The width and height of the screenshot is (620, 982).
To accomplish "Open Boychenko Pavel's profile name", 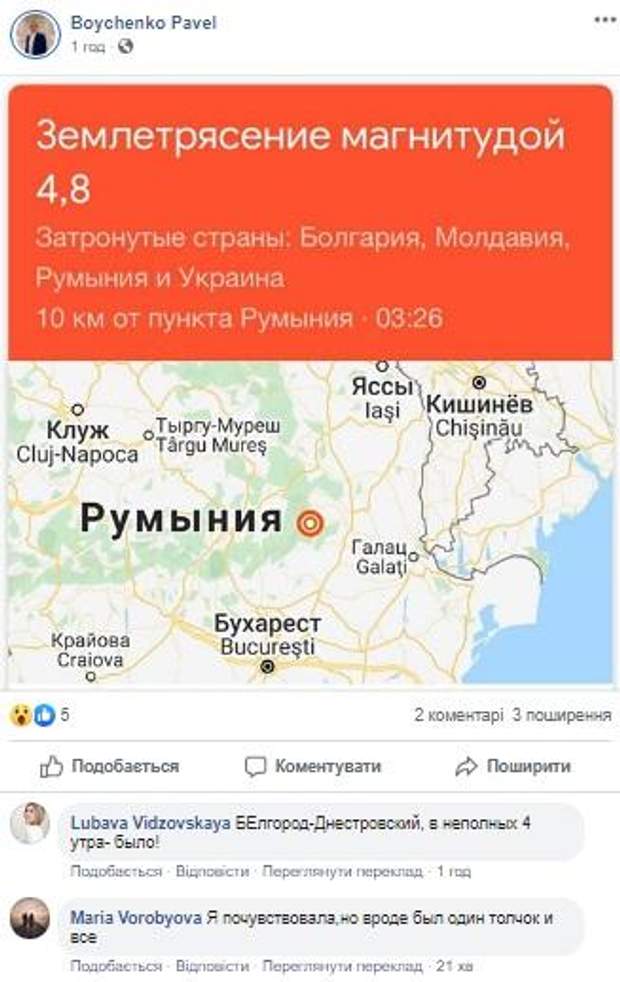I will pyautogui.click(x=143, y=23).
